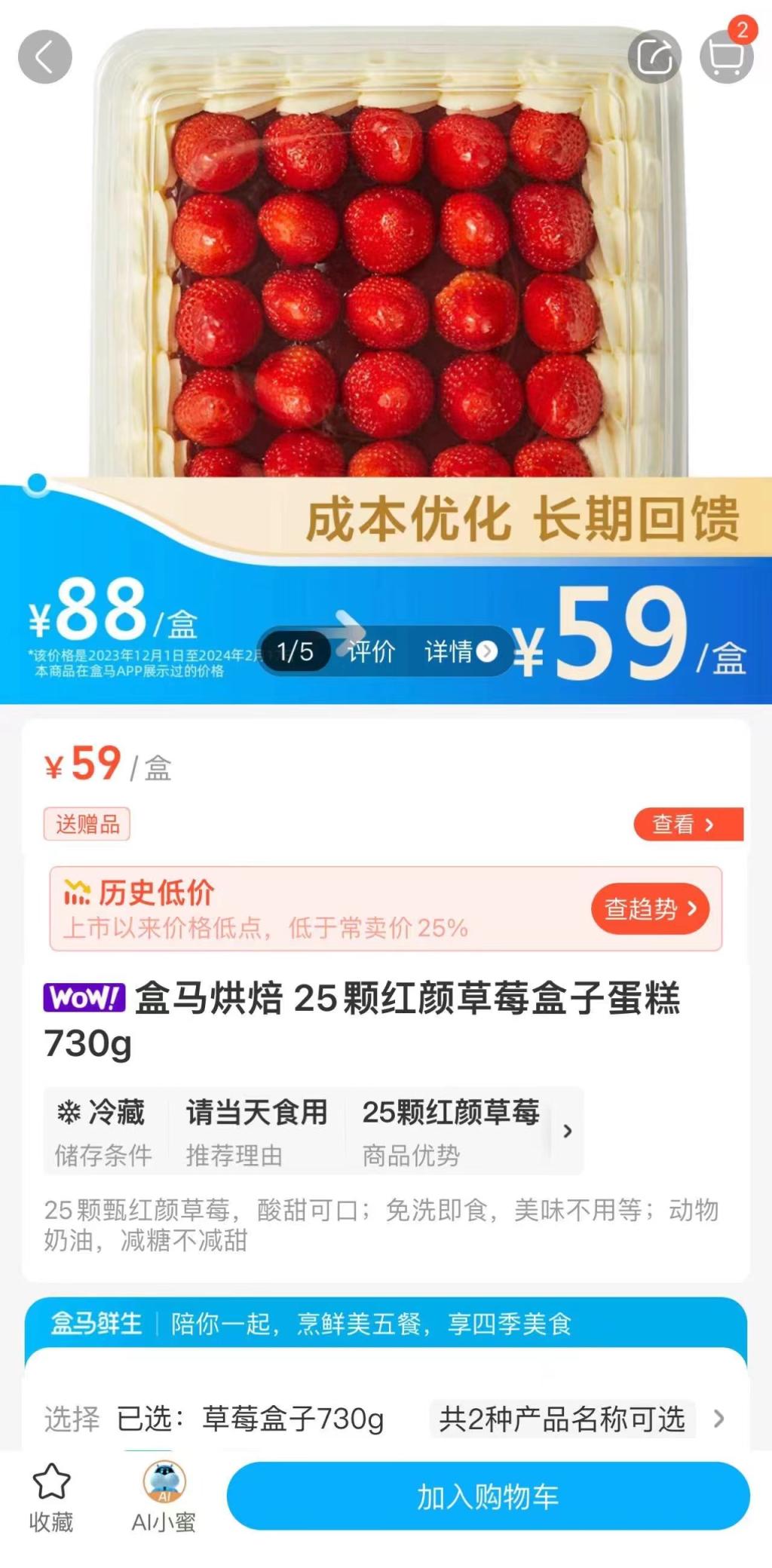
Task: Tap 加入购物车 to add to cart
Action: pos(489,1496)
